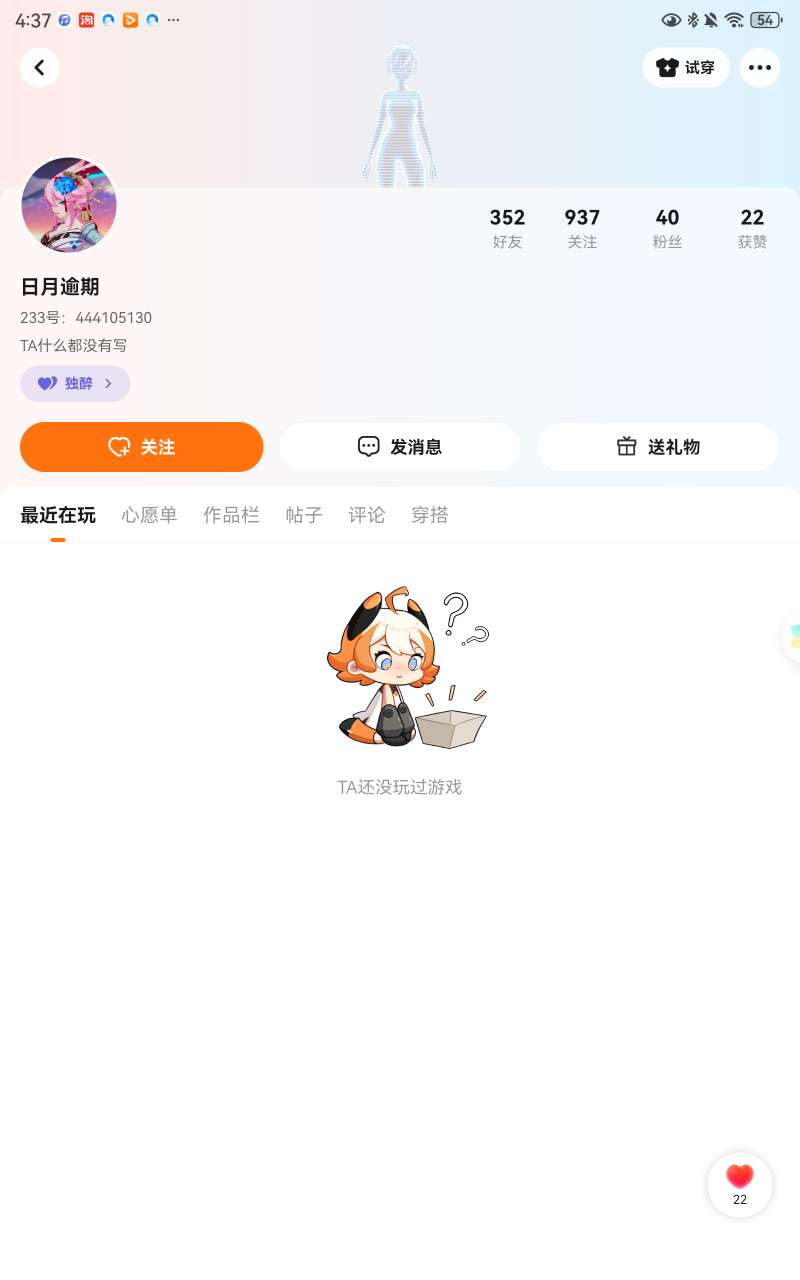
Task: View the 937 关注 following list
Action: (x=582, y=228)
